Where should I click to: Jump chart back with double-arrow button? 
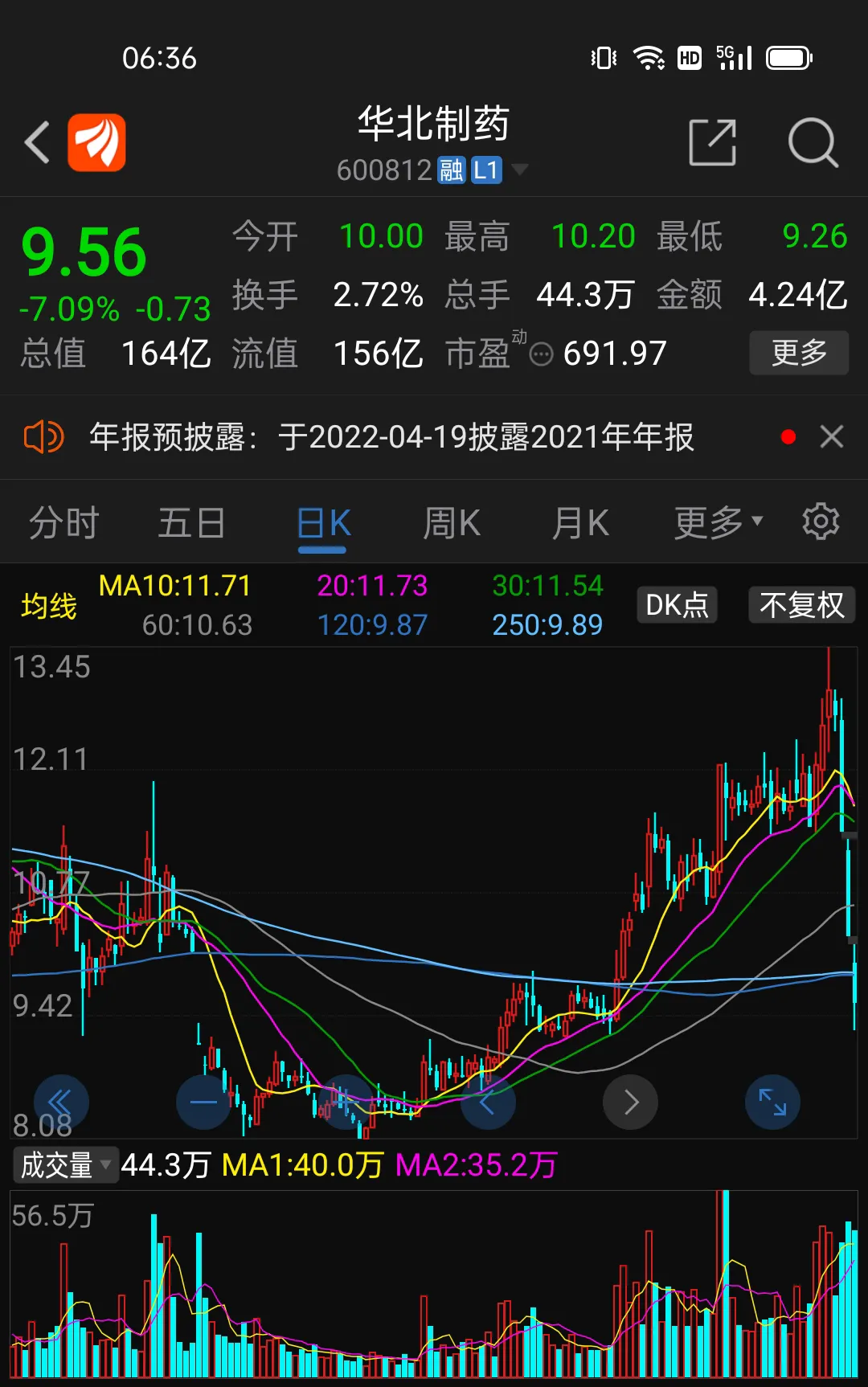click(x=61, y=1102)
